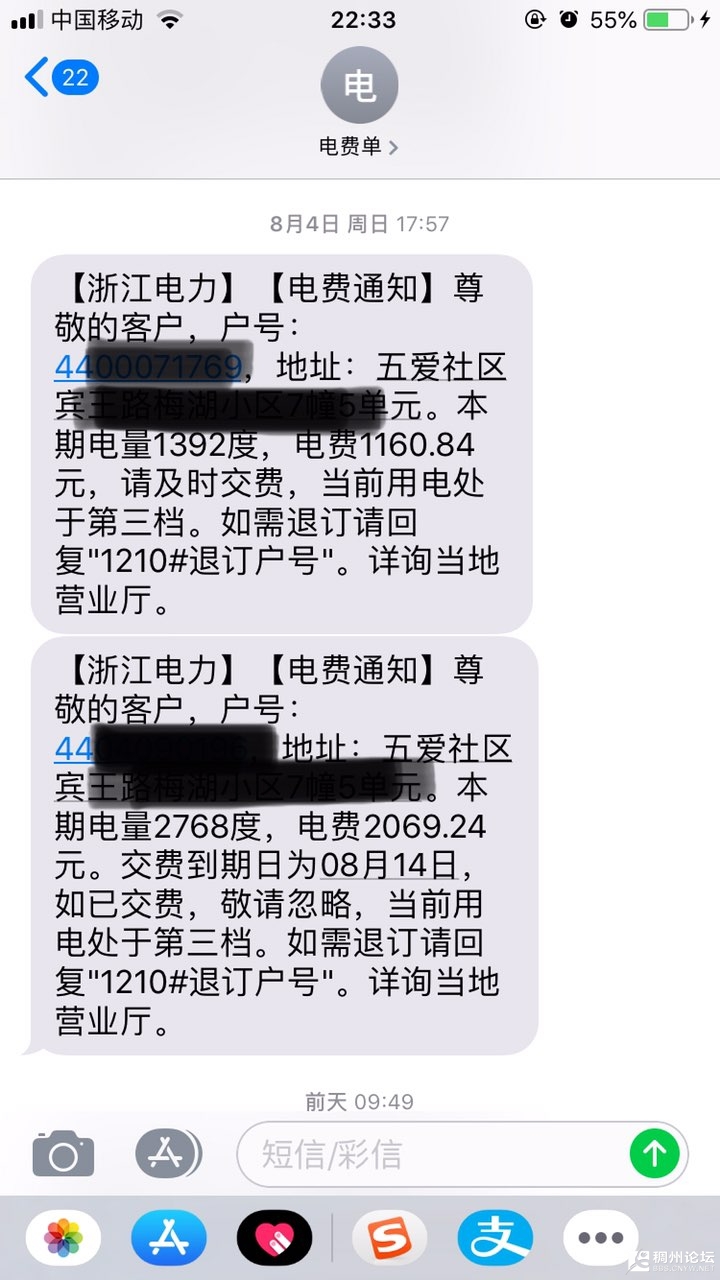
Task: Open the pink heart app in the strip
Action: click(x=274, y=1238)
